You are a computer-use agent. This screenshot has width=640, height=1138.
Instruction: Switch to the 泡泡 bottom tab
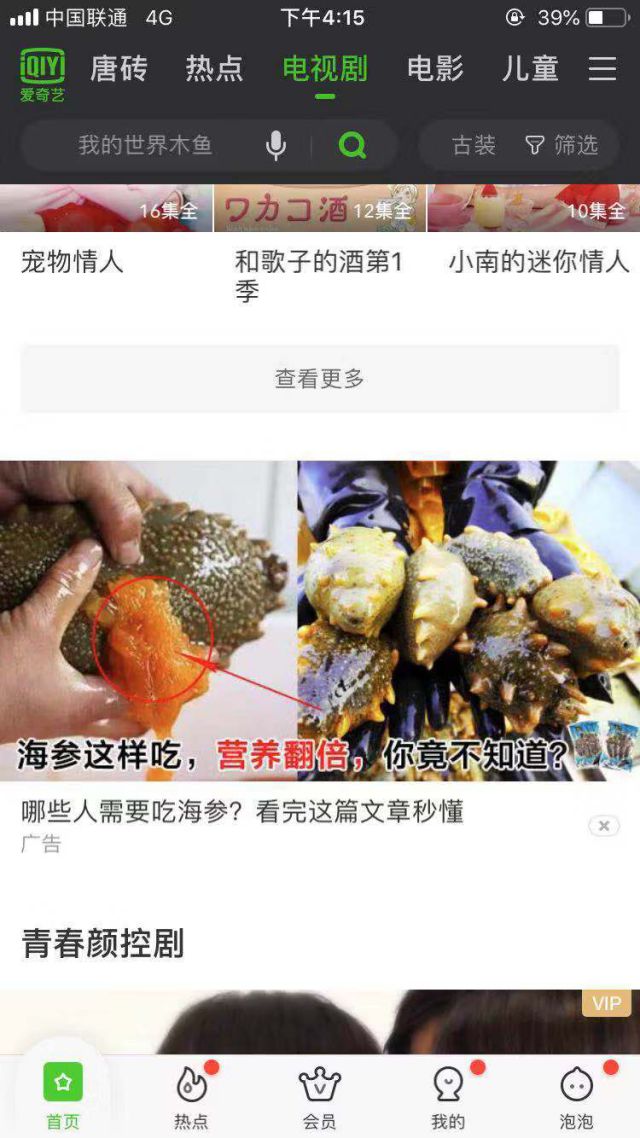pos(576,1095)
